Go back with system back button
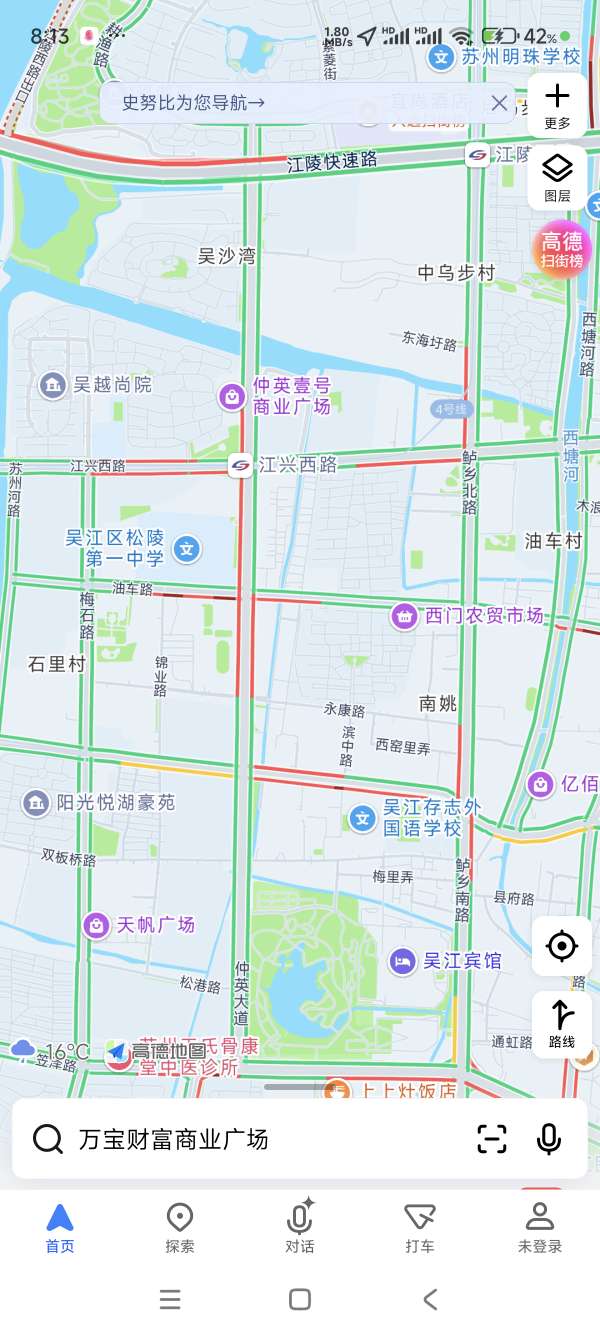Image resolution: width=600 pixels, height=1335 pixels. (430, 1299)
